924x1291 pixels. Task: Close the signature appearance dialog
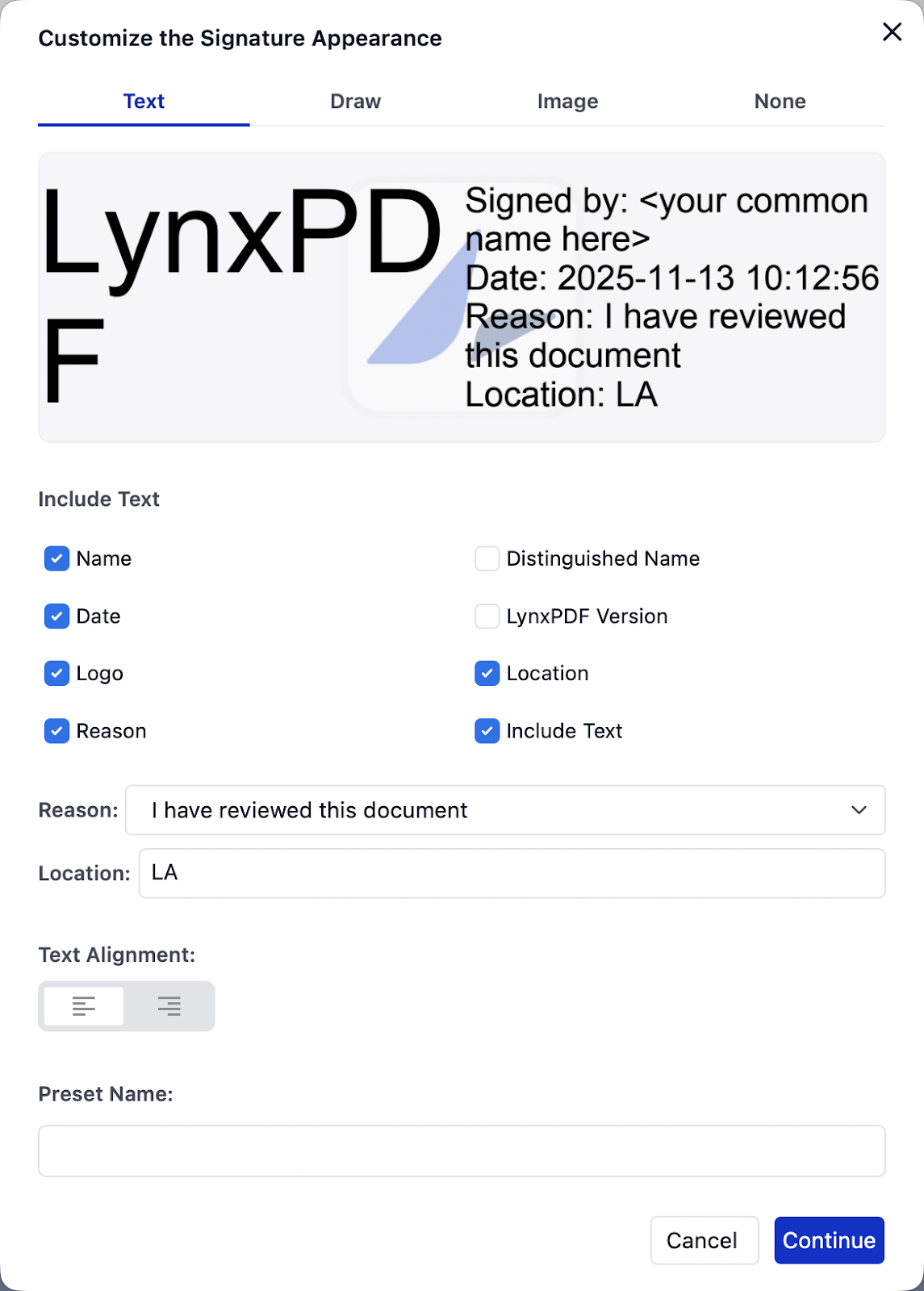coord(892,32)
